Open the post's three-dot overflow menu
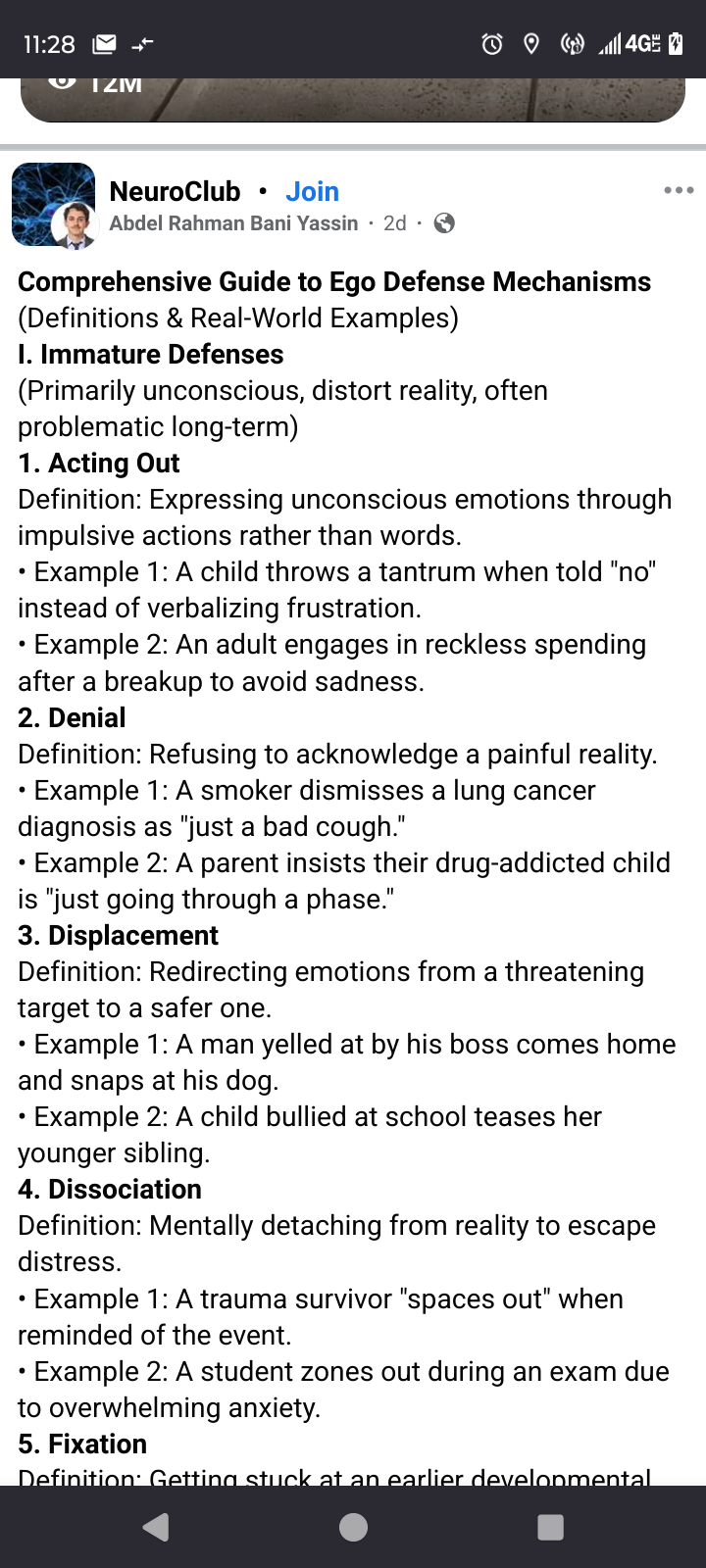The height and width of the screenshot is (1568, 706). tap(679, 190)
